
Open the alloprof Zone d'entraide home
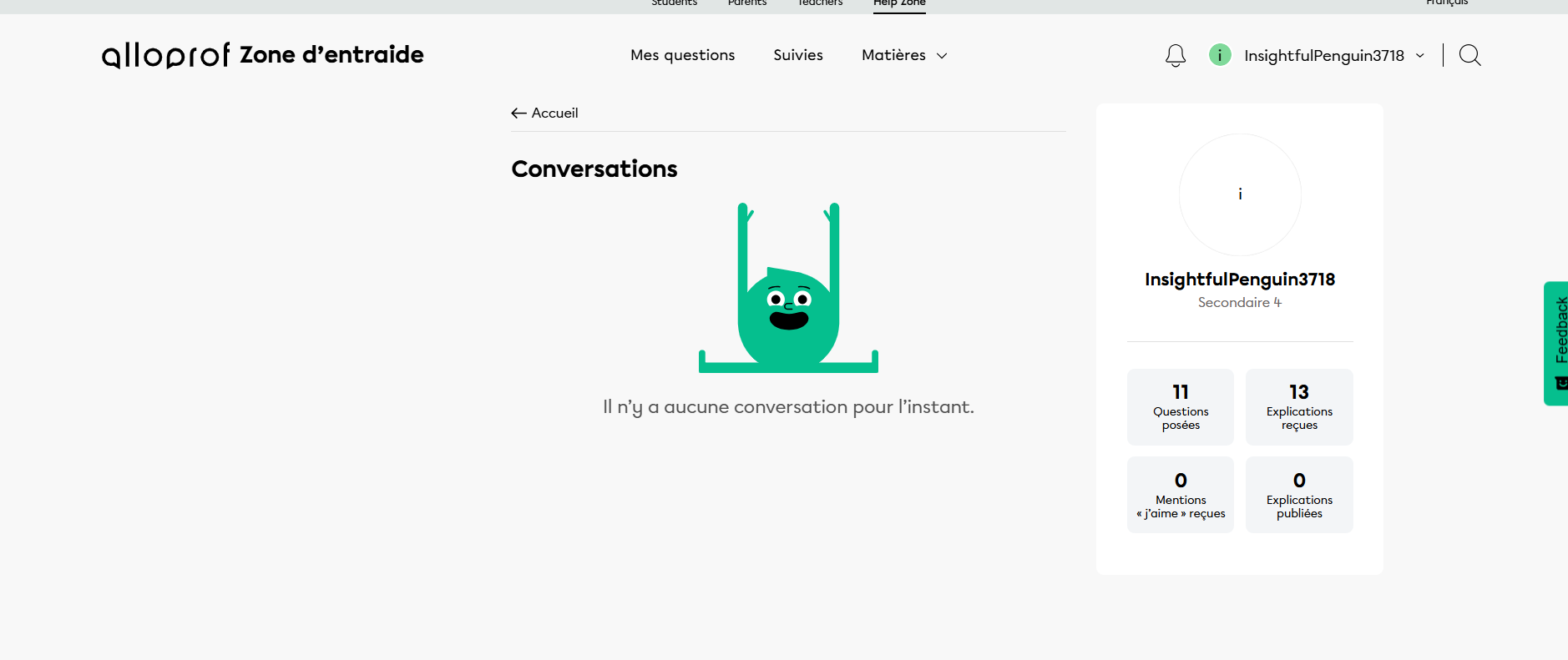pos(262,55)
